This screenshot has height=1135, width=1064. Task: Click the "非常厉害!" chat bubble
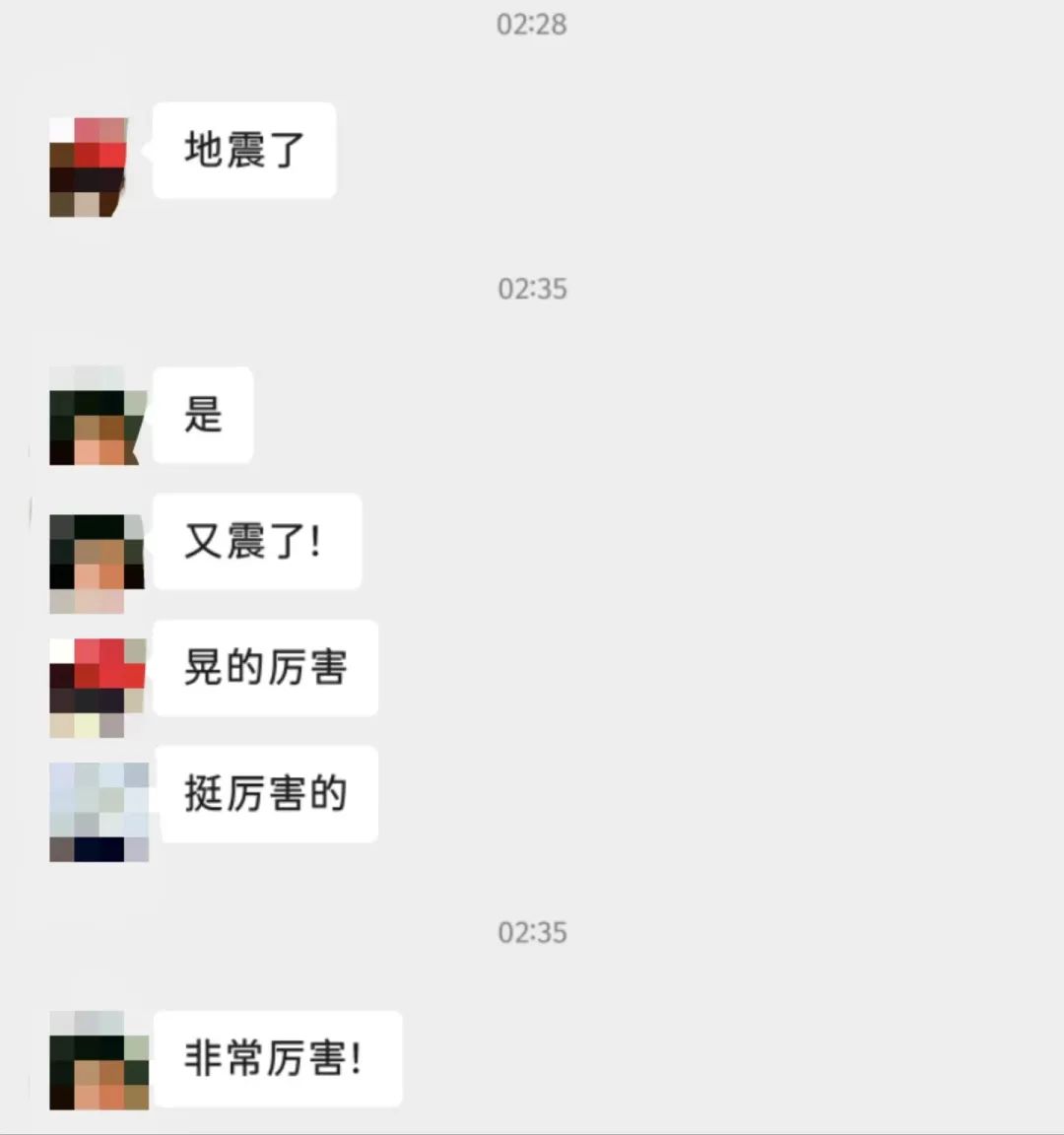(x=277, y=1057)
